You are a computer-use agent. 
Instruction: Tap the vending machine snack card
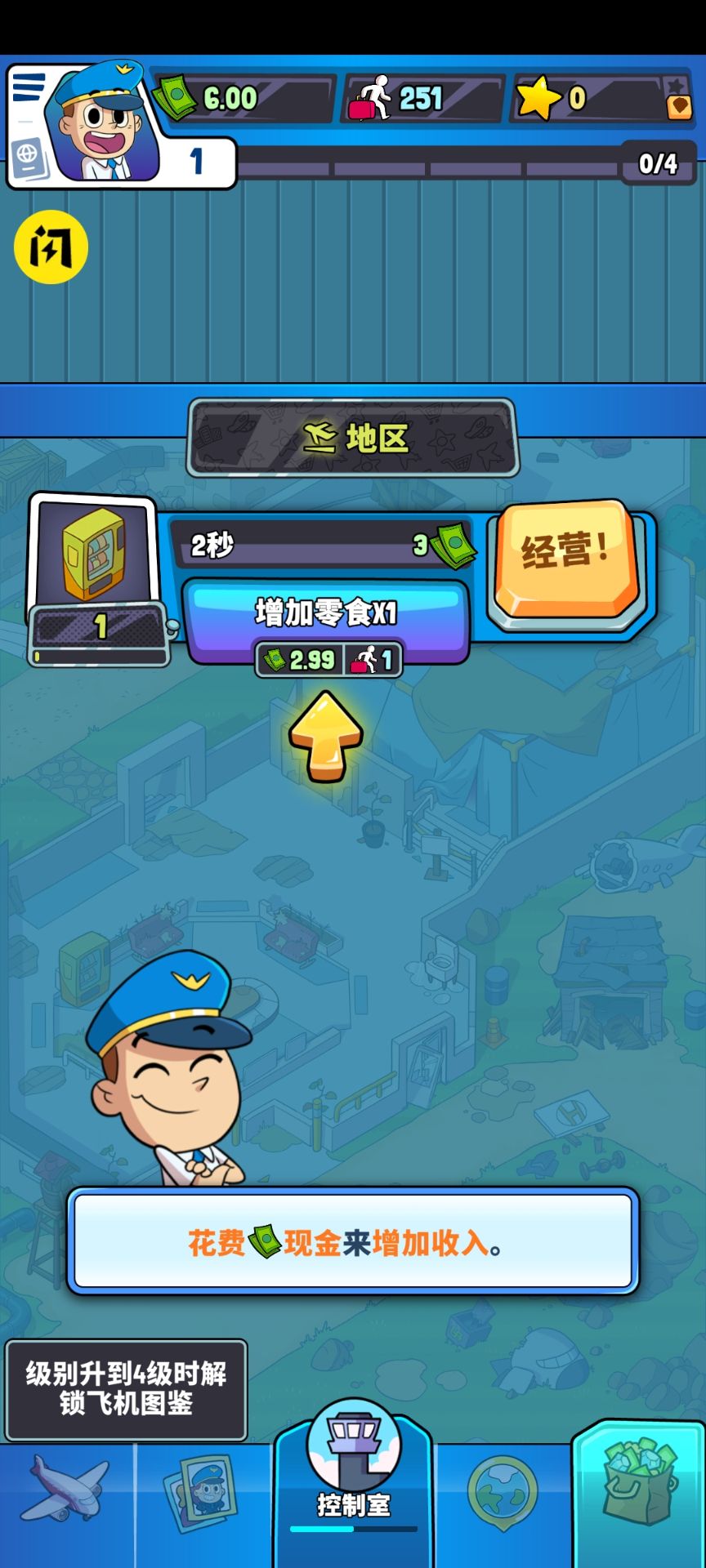point(95,578)
